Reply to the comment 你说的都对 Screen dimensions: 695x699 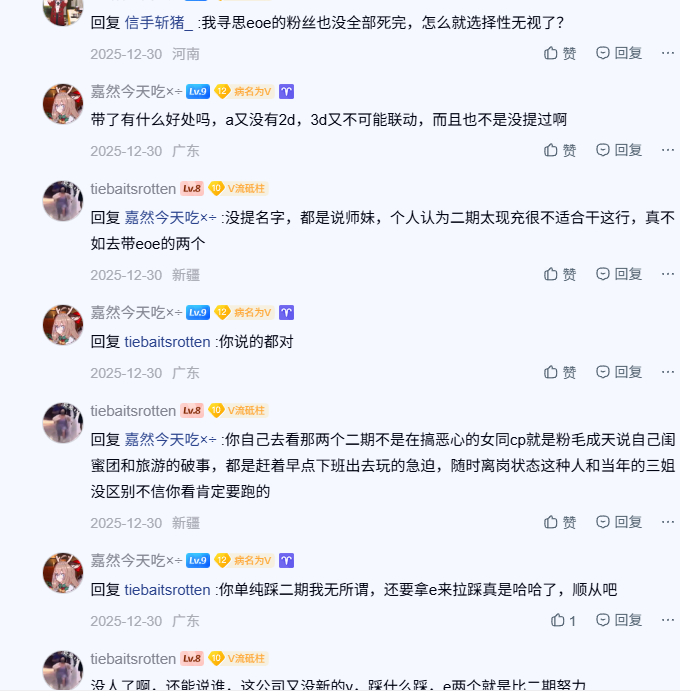(619, 372)
